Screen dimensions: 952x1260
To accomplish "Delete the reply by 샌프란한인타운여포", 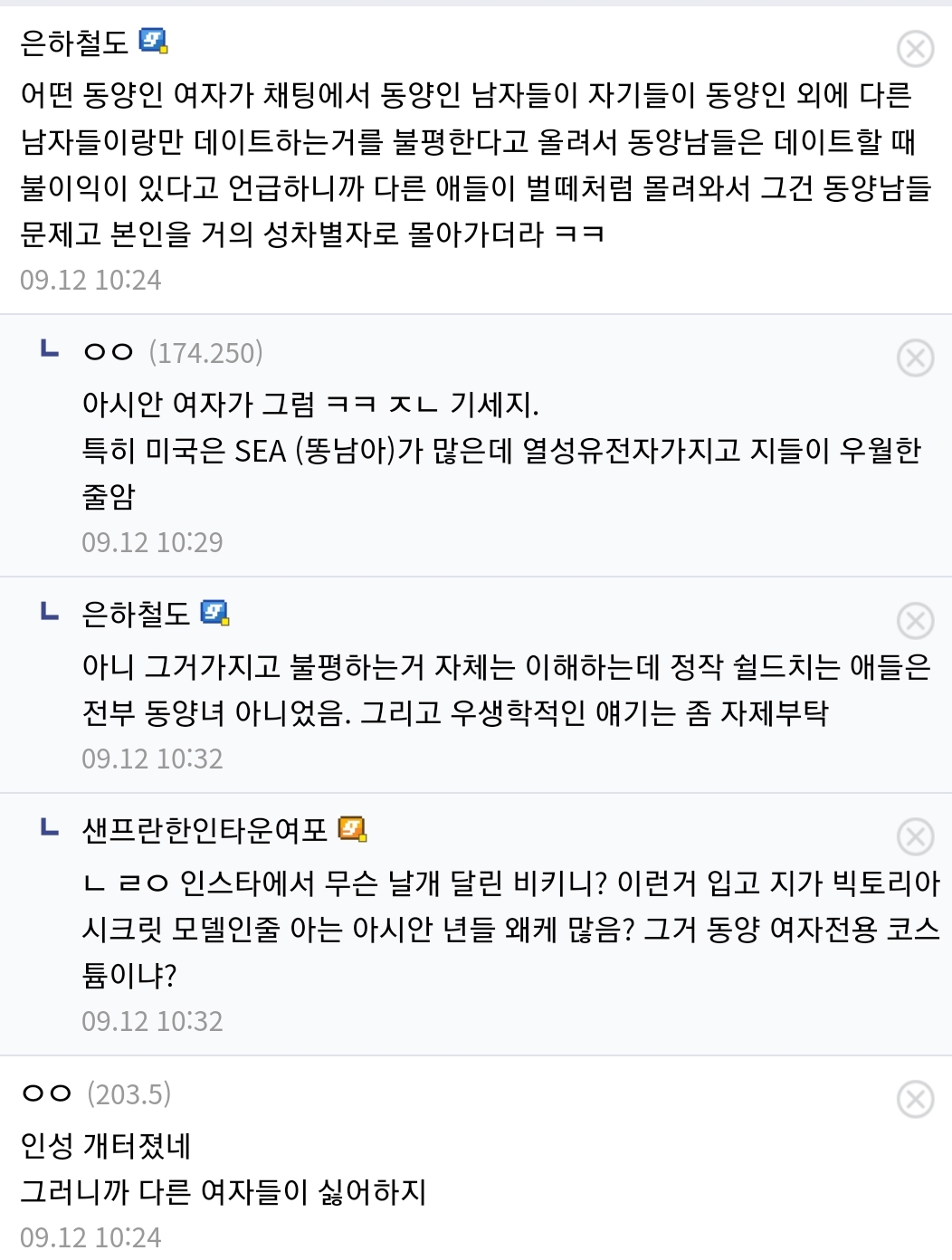I will coord(915,837).
